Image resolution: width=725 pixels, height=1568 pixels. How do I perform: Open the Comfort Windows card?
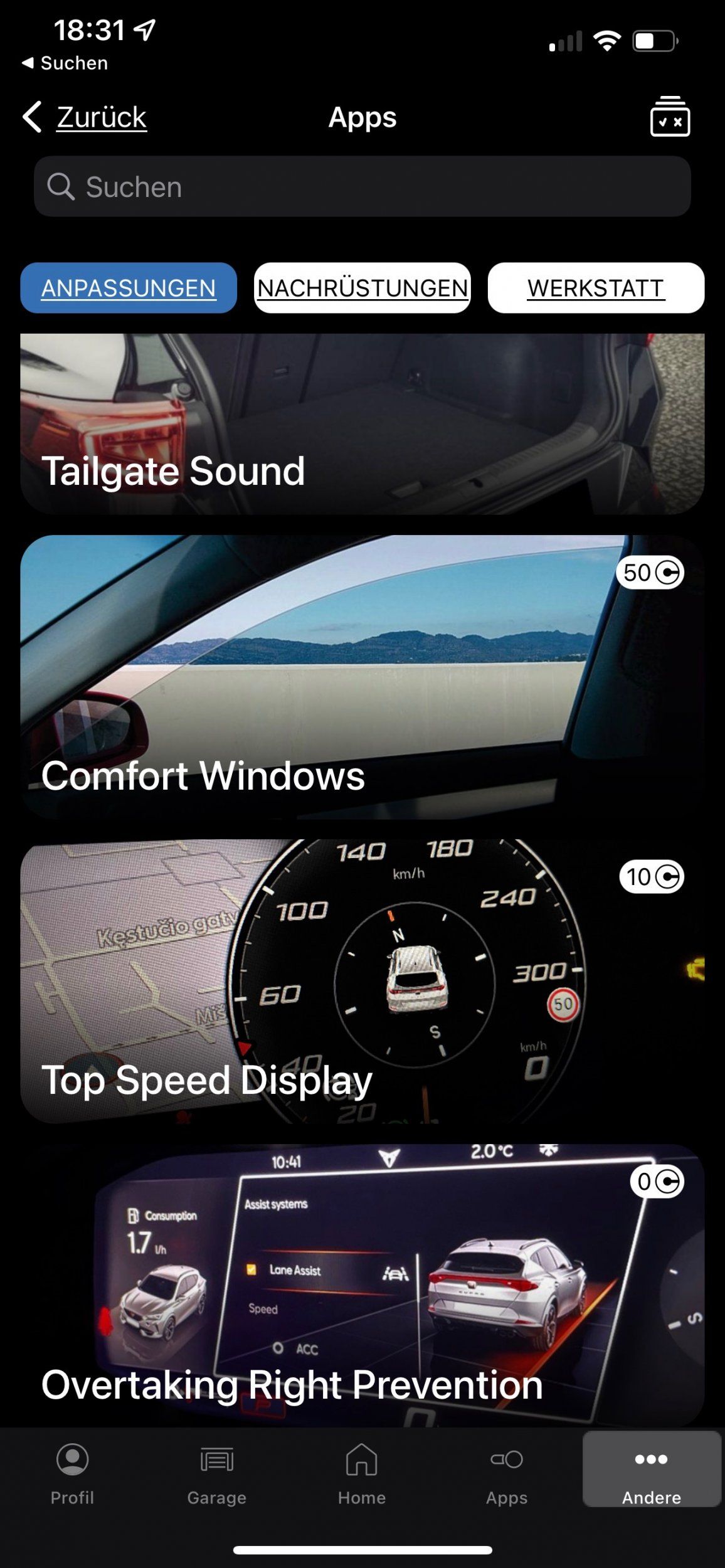(x=362, y=677)
